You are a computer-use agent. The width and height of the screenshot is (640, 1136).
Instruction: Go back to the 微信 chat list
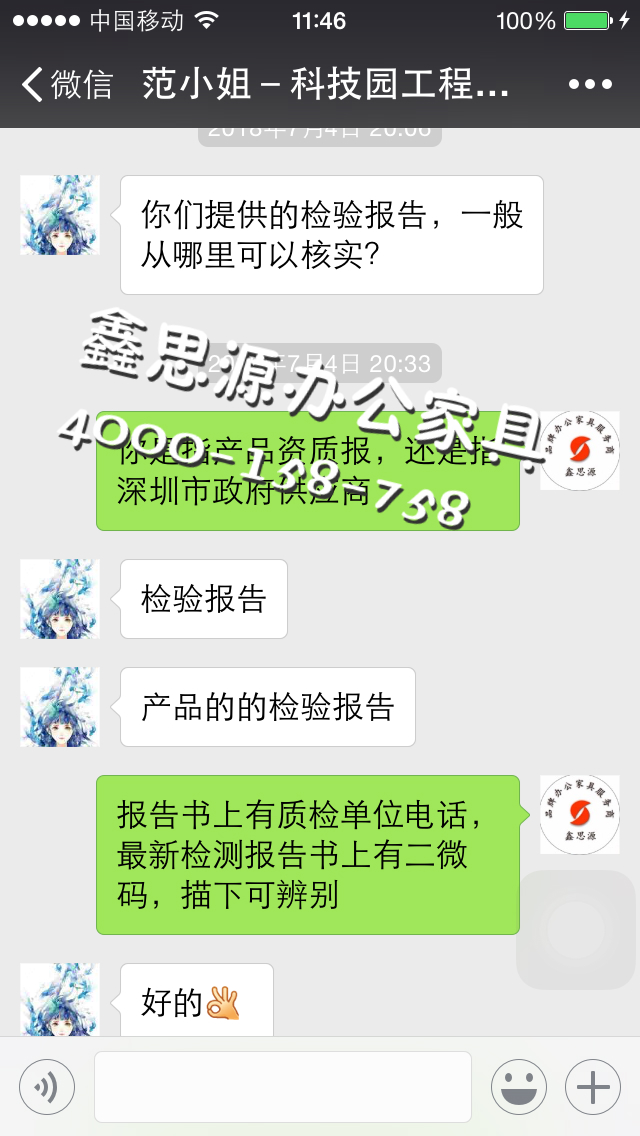tap(66, 85)
